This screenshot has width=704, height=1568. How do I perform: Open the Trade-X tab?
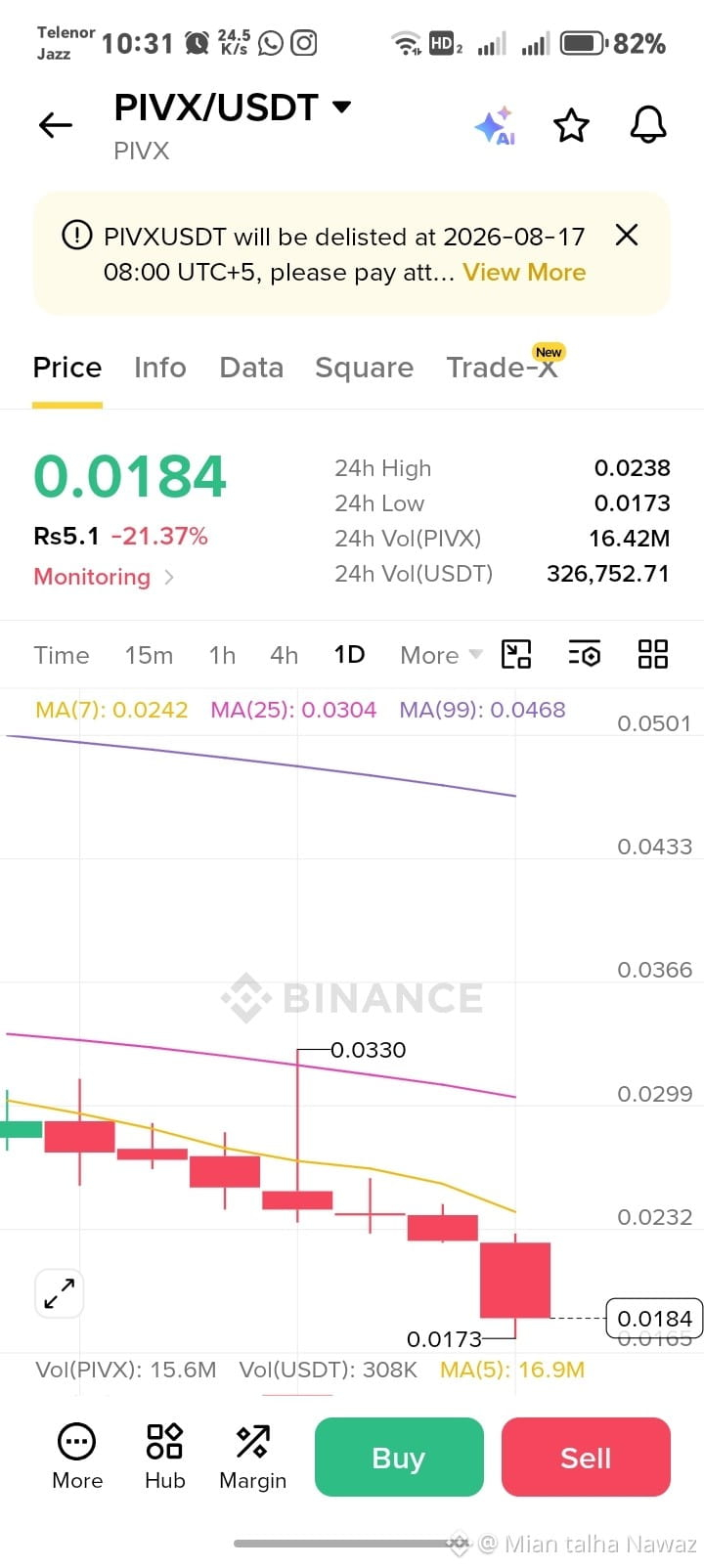[x=503, y=368]
